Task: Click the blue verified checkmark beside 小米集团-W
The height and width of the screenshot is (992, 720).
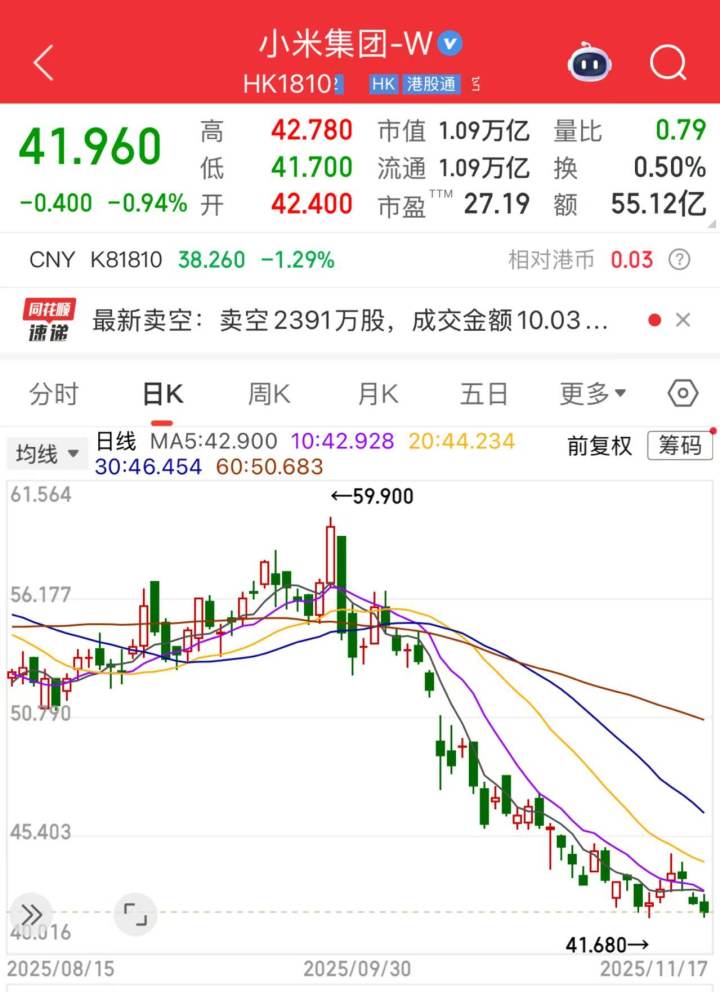Action: [449, 44]
